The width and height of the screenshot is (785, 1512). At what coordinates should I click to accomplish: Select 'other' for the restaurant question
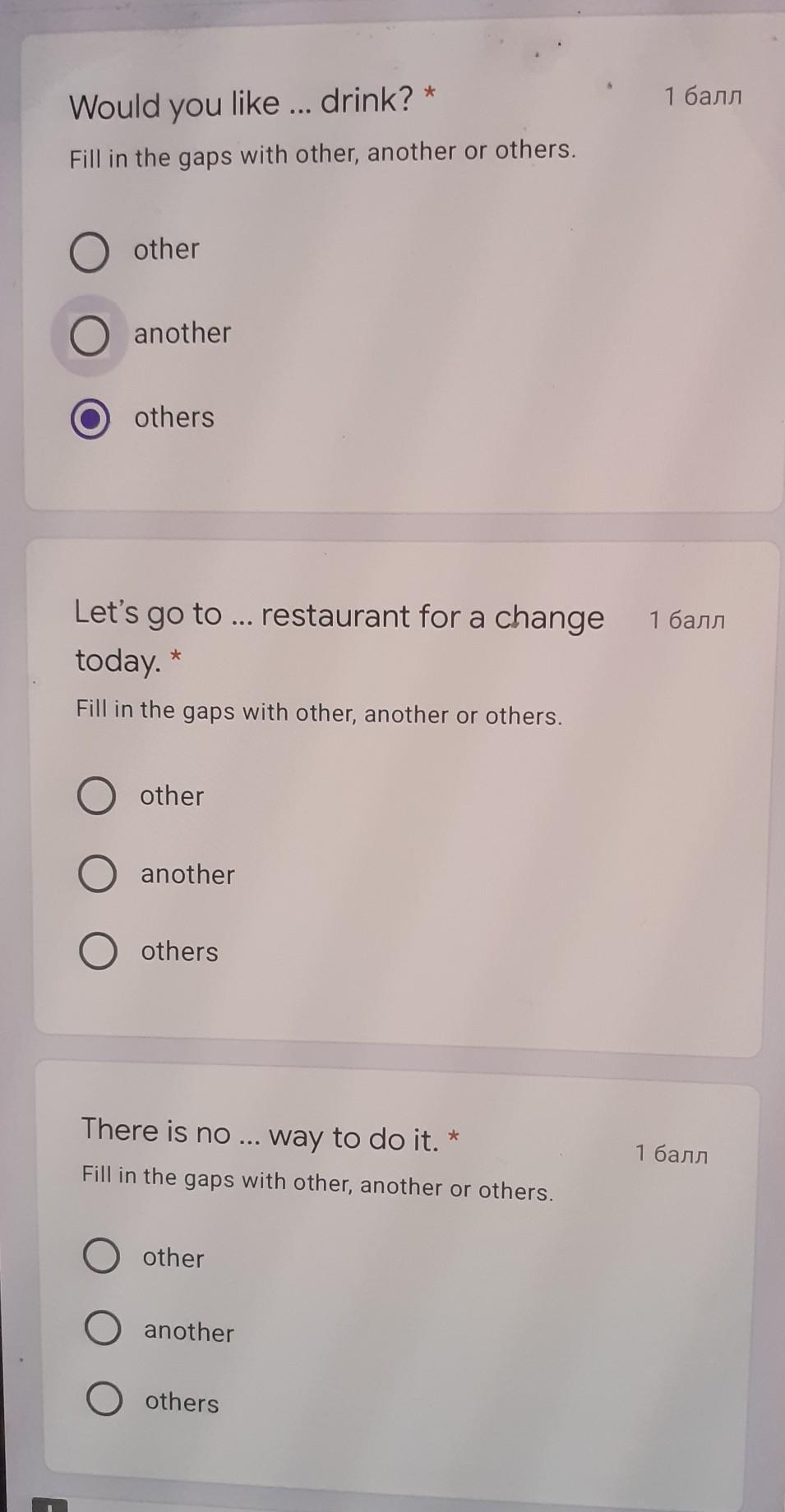click(96, 795)
